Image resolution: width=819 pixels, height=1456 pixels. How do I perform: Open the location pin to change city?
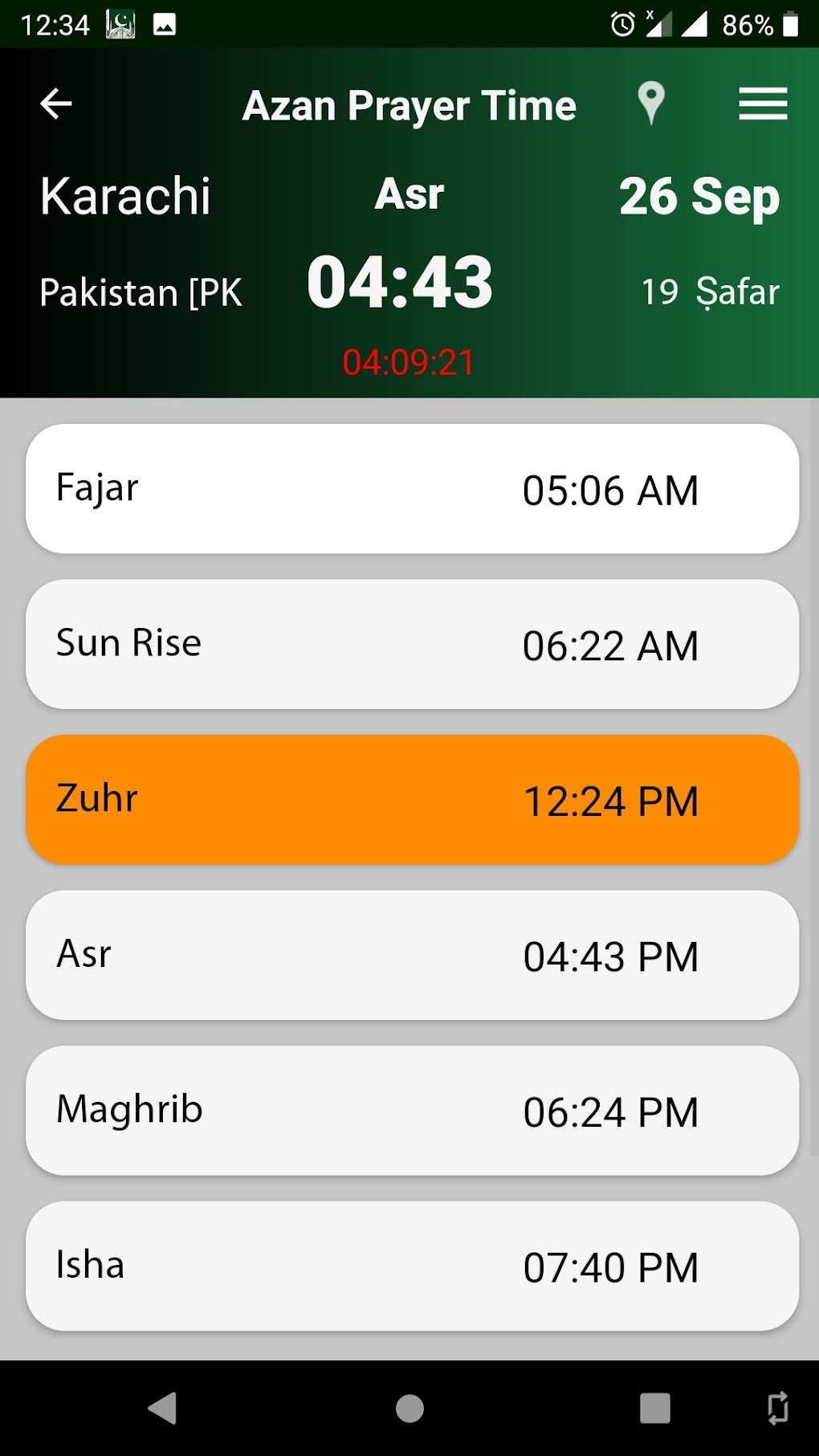click(x=650, y=104)
